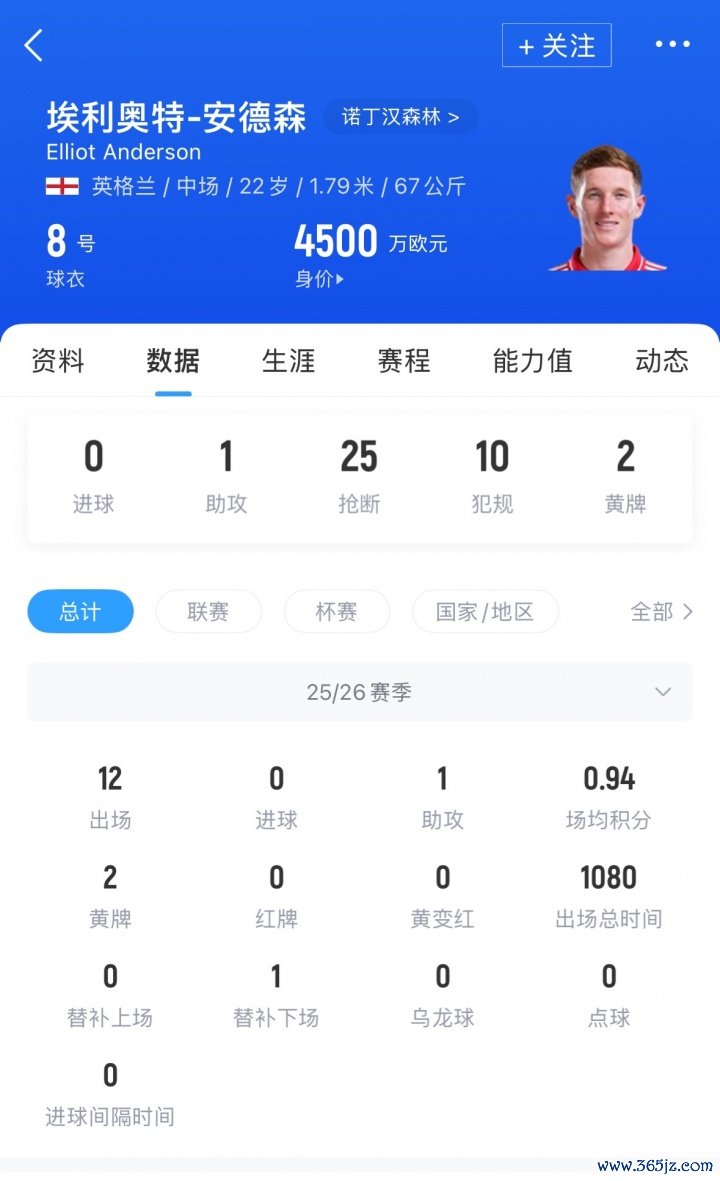
Task: Follow the player with +关注
Action: 556,46
